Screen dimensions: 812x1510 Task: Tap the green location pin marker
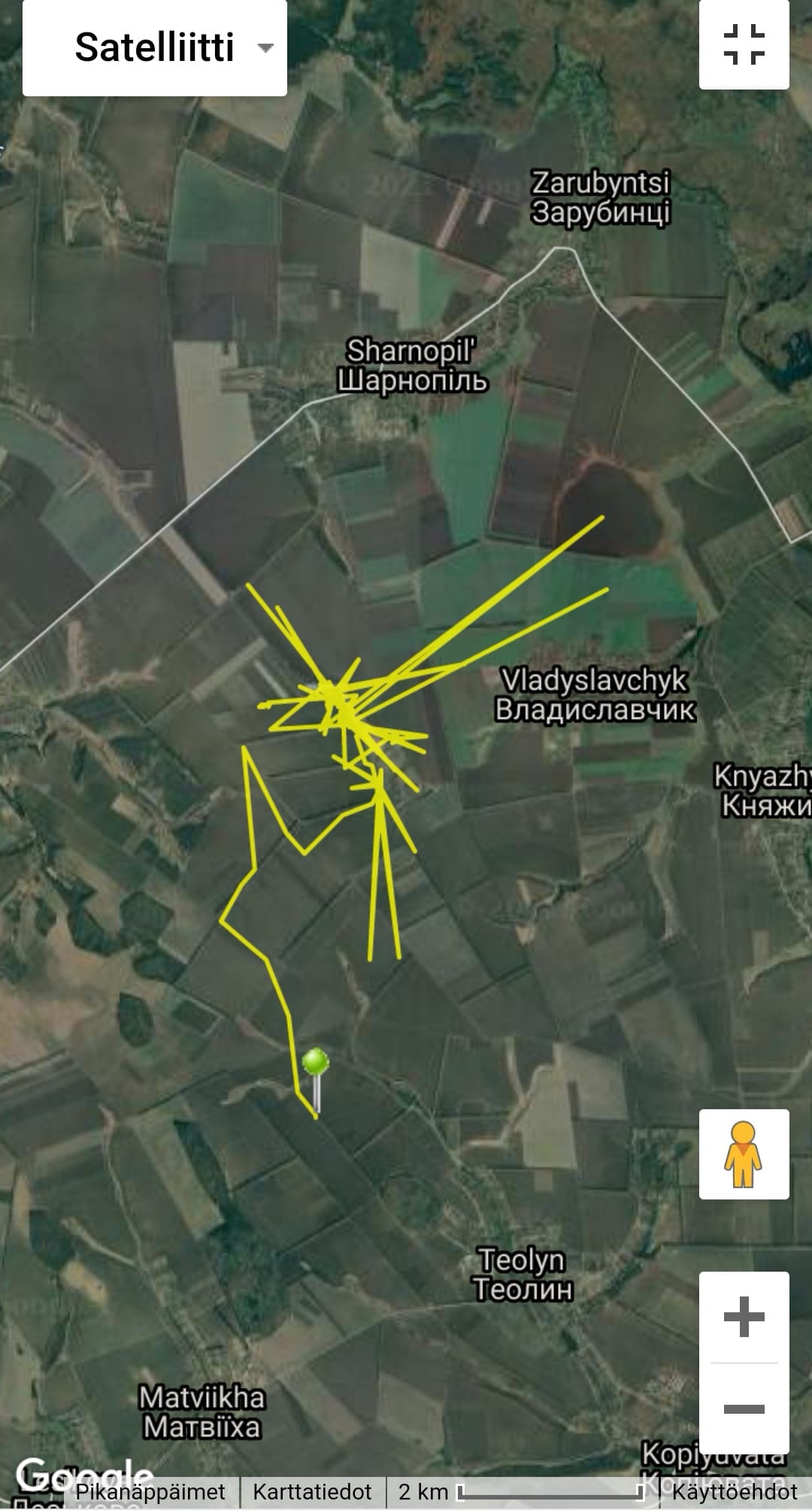click(x=315, y=1062)
